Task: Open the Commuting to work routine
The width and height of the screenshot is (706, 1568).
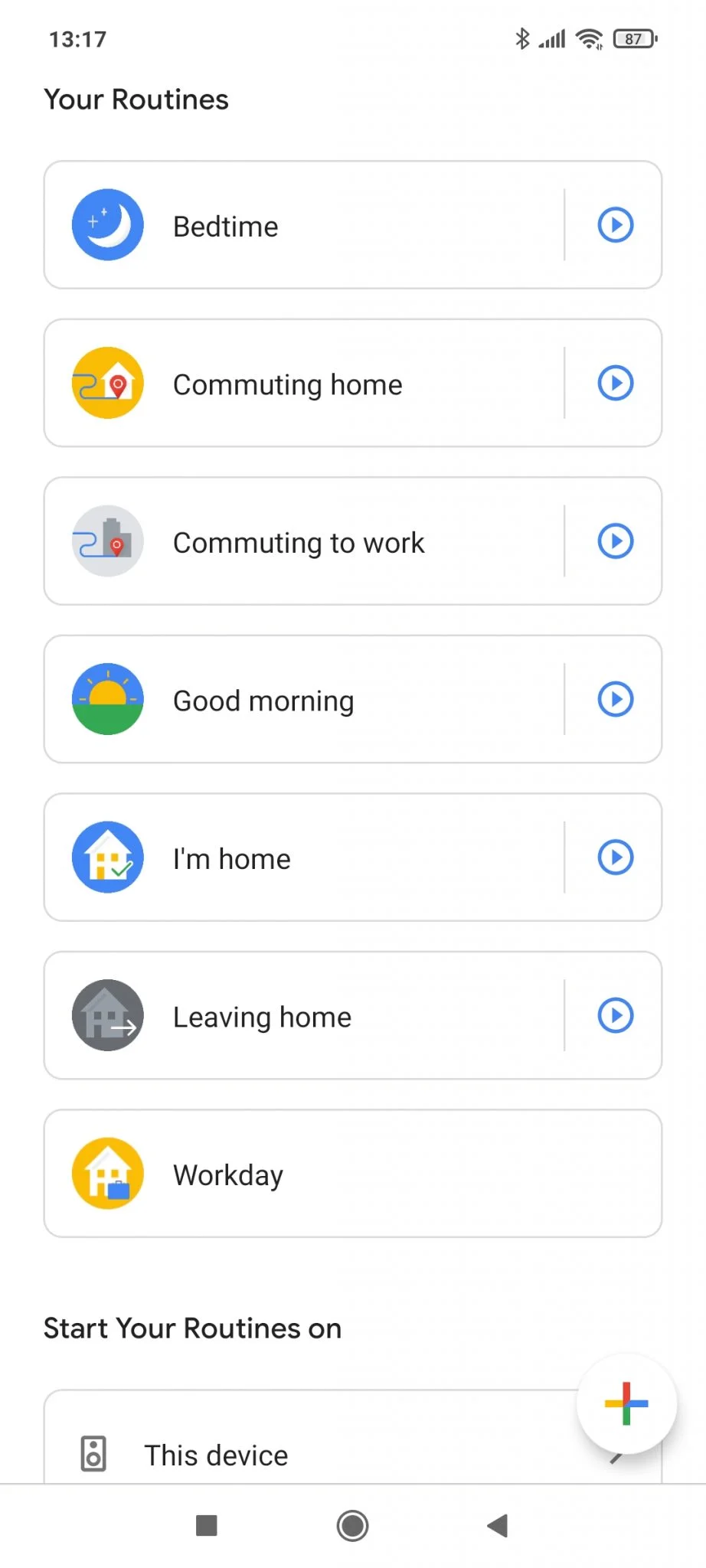Action: coord(306,542)
